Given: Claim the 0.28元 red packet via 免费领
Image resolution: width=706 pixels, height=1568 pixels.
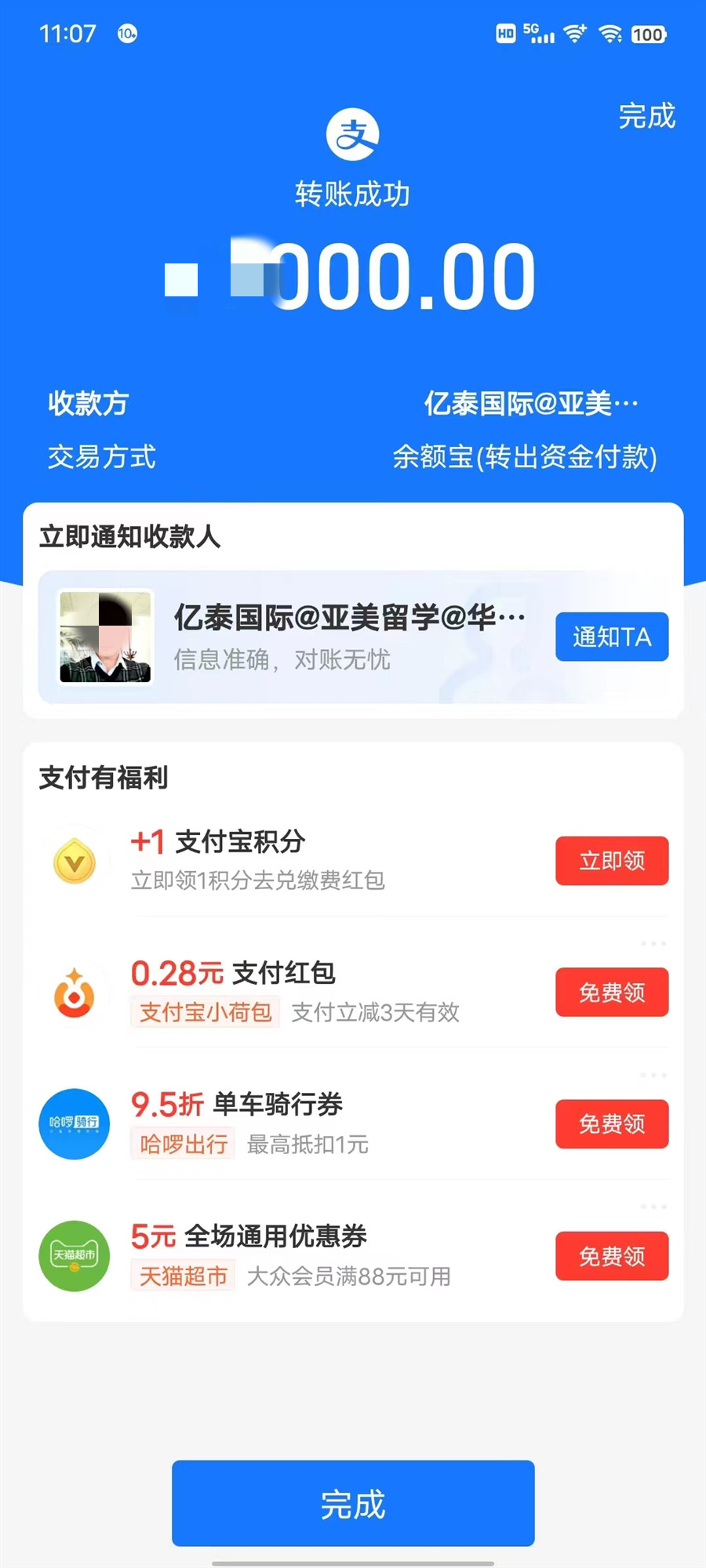Looking at the screenshot, I should click(611, 992).
